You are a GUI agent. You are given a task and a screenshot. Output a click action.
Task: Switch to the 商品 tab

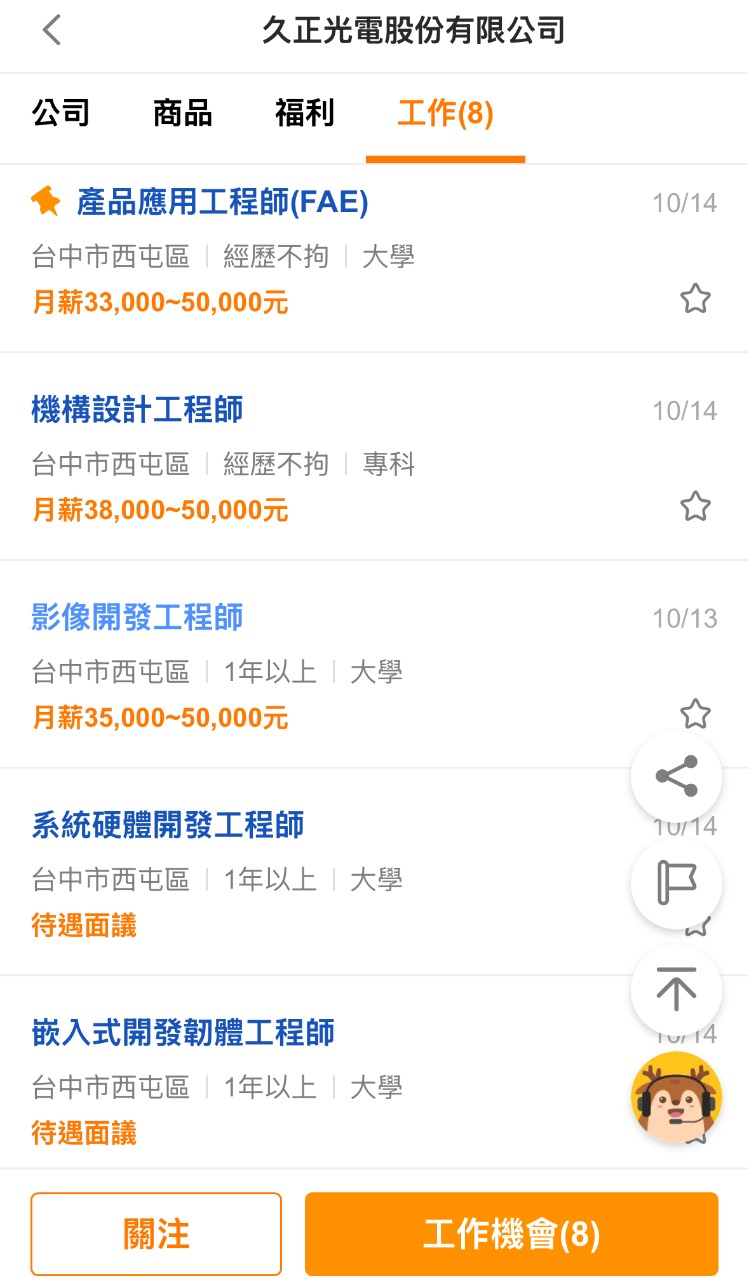tap(182, 113)
